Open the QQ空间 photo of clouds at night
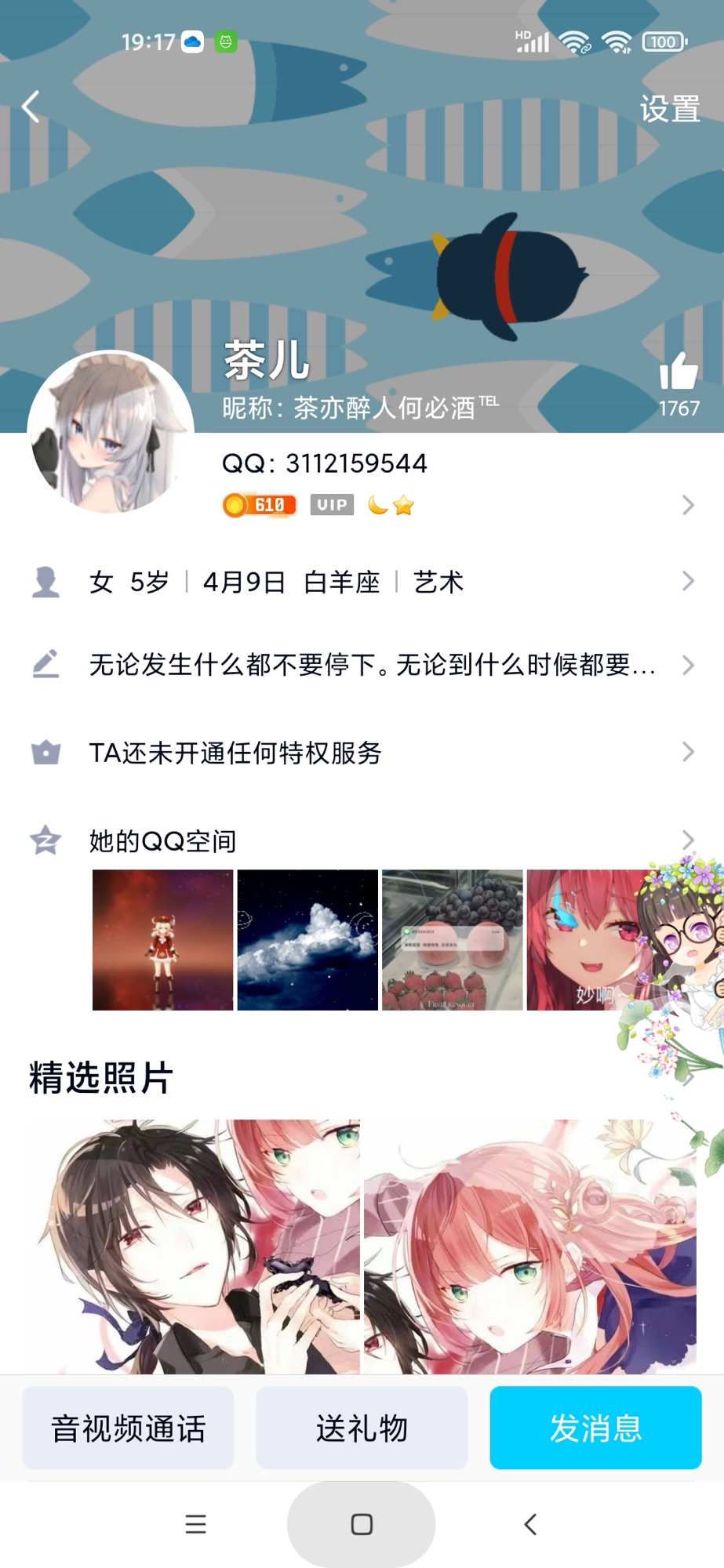The width and height of the screenshot is (724, 1568). coord(307,939)
